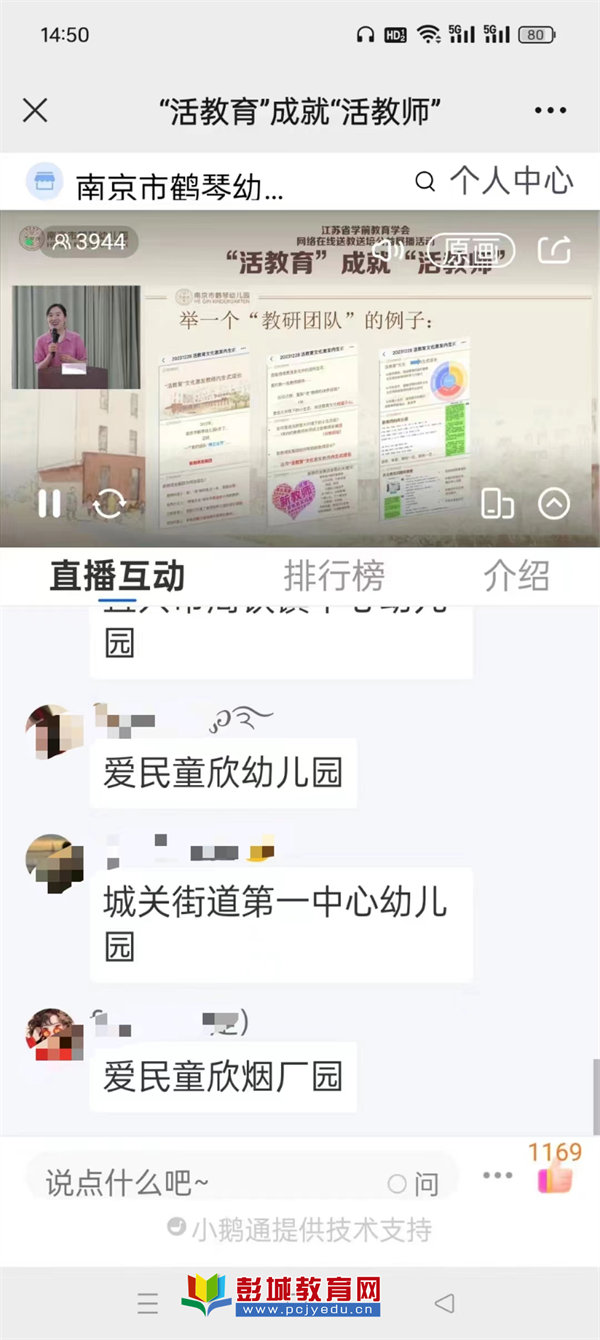Image resolution: width=600 pixels, height=1340 pixels.
Task: Go to 个人中心
Action: [x=511, y=181]
